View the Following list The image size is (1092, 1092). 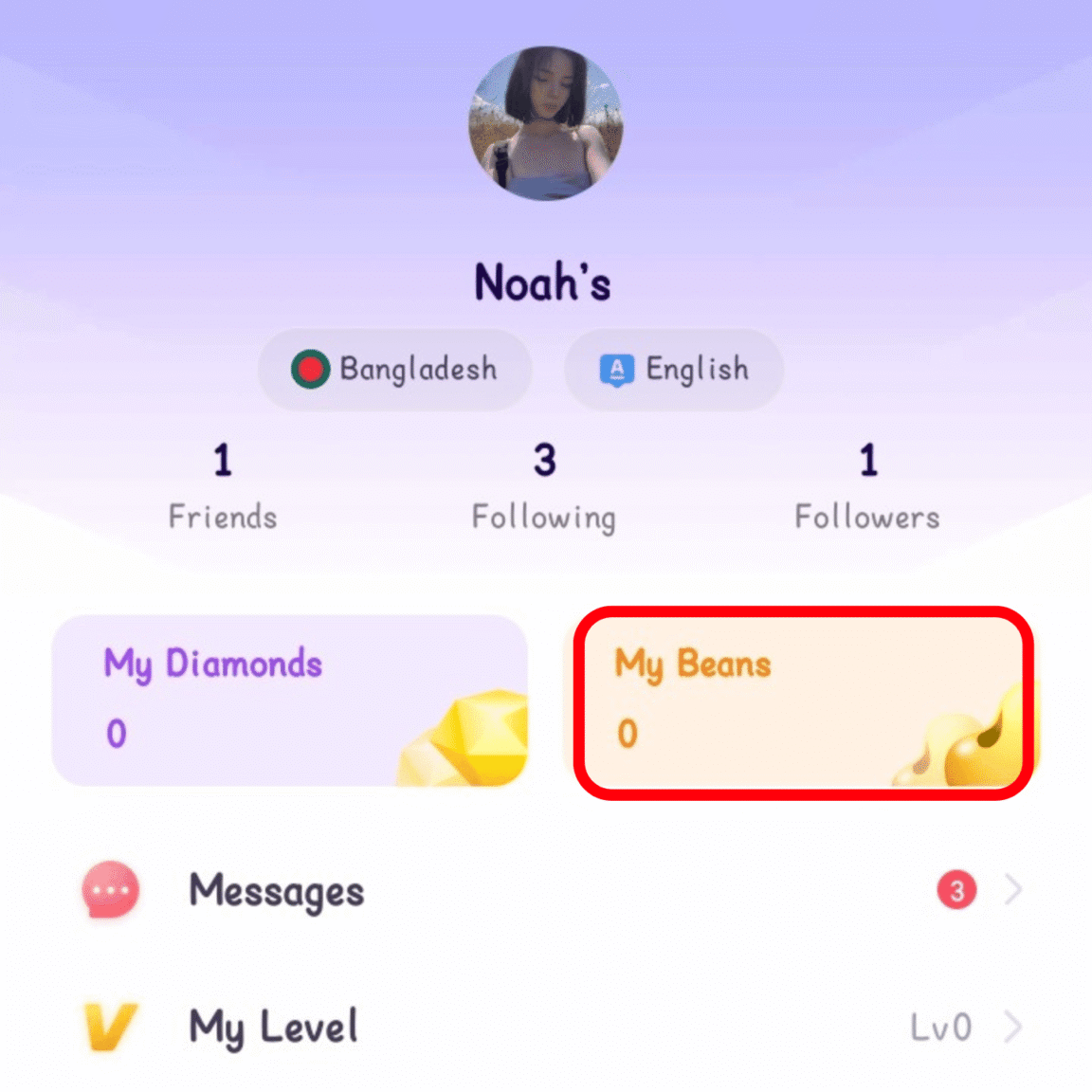[x=544, y=485]
